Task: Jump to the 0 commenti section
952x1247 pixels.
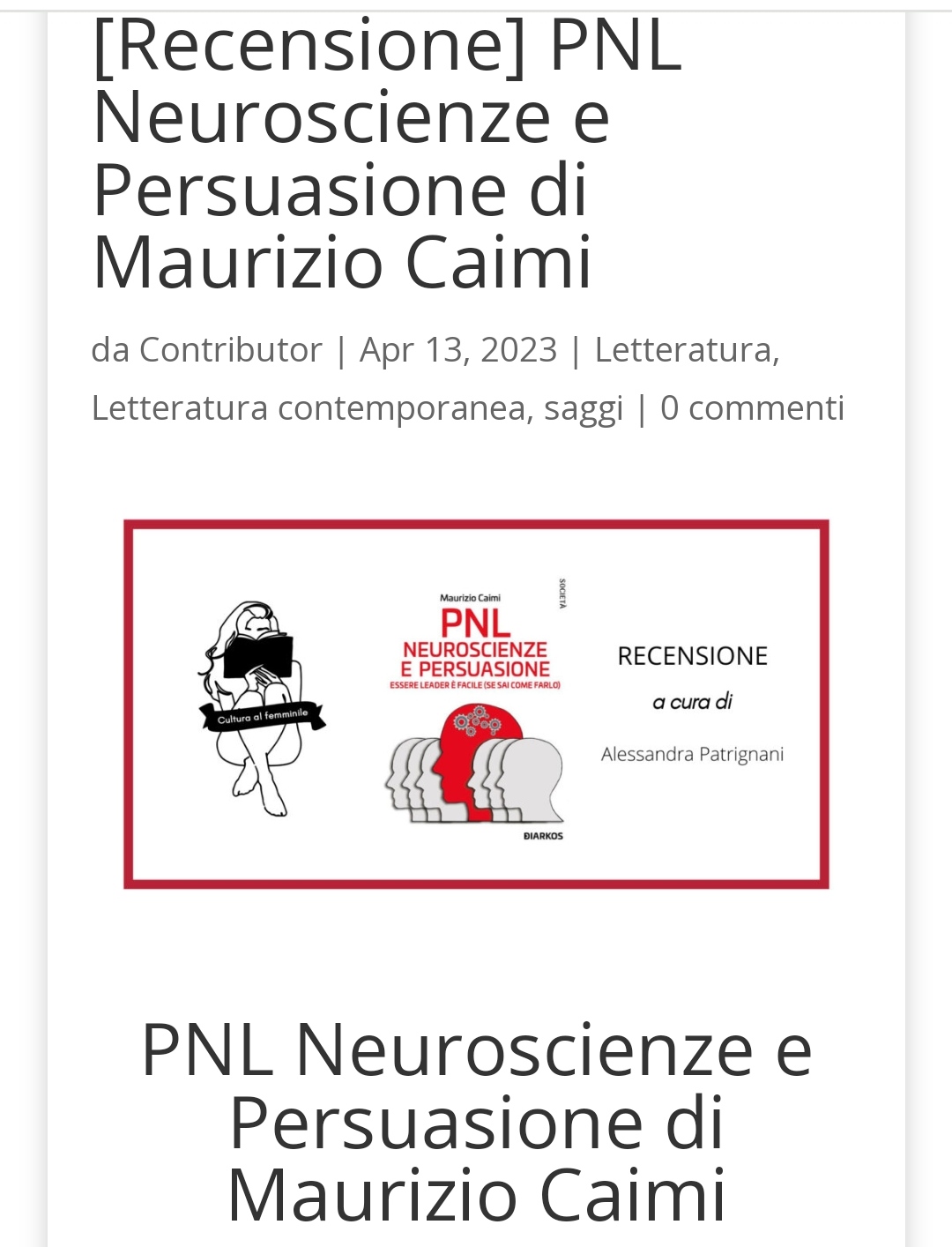Action: (x=752, y=408)
